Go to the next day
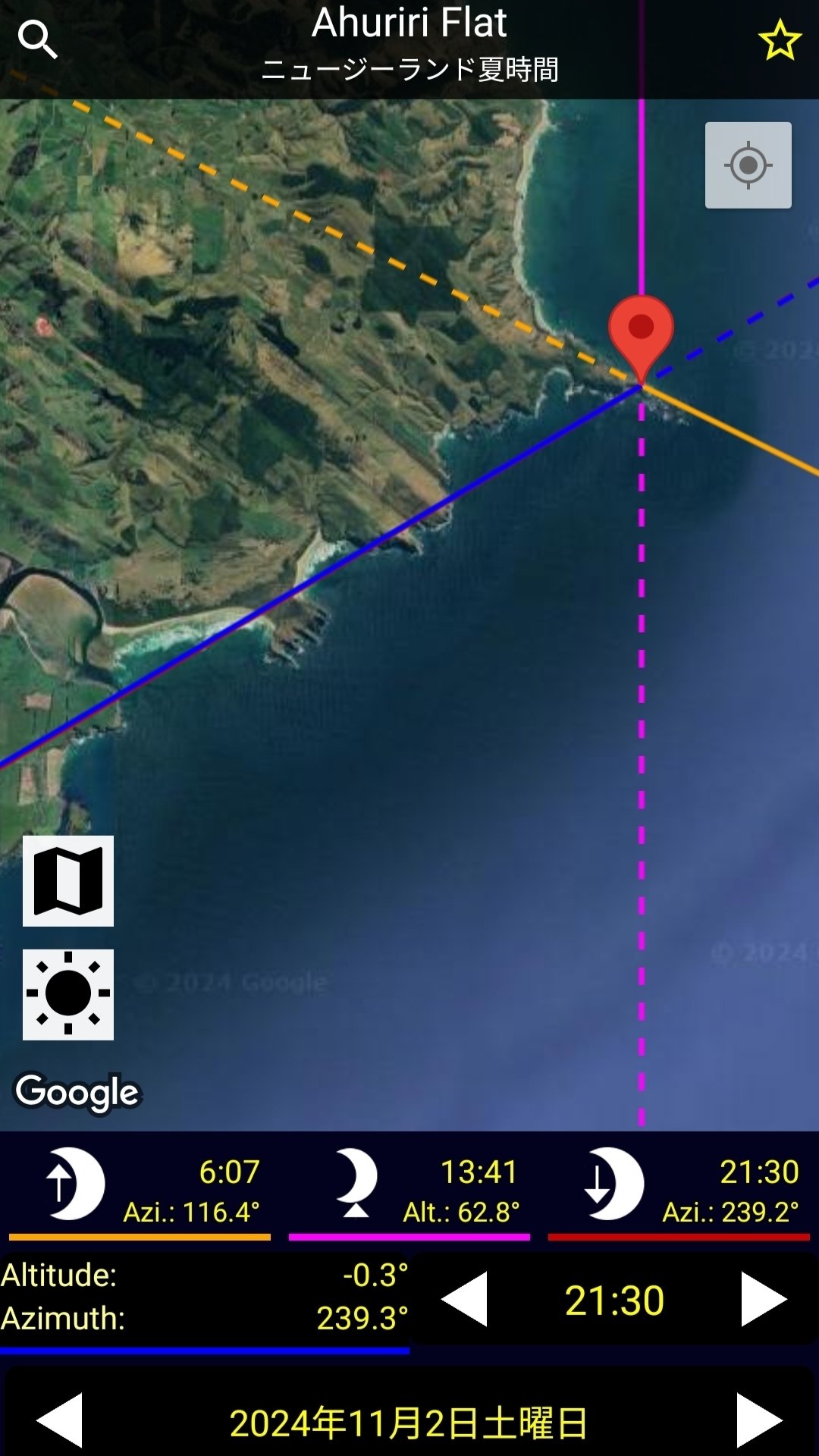Screen dimensions: 819x1456 pyautogui.click(x=760, y=1420)
